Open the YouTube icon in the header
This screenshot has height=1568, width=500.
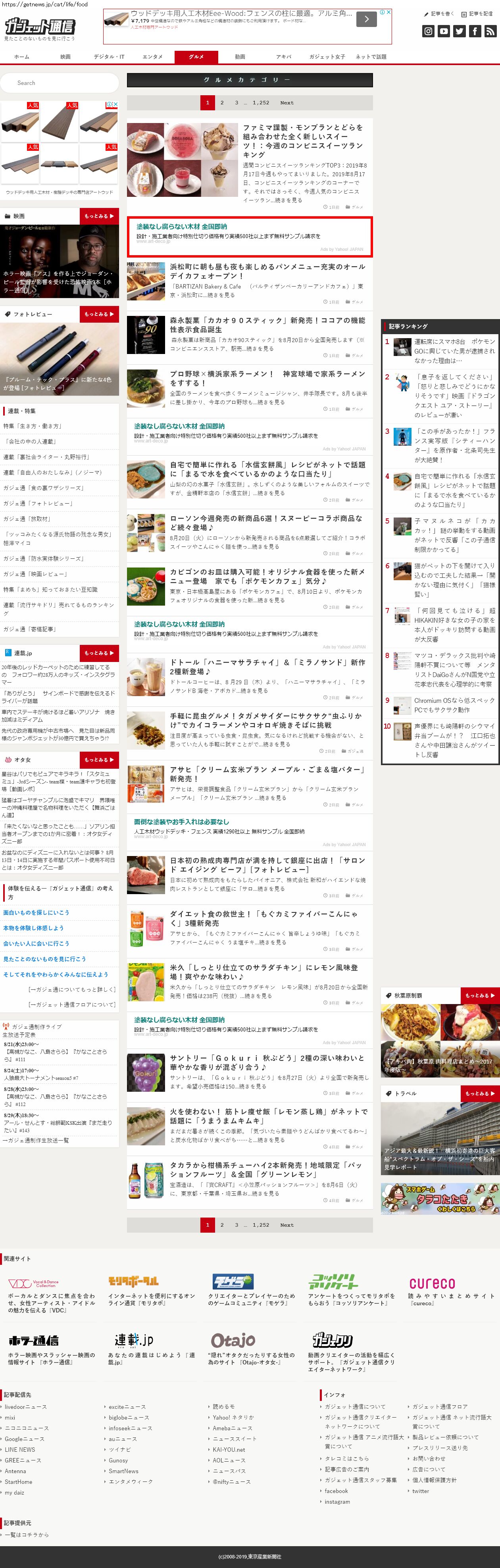[444, 31]
